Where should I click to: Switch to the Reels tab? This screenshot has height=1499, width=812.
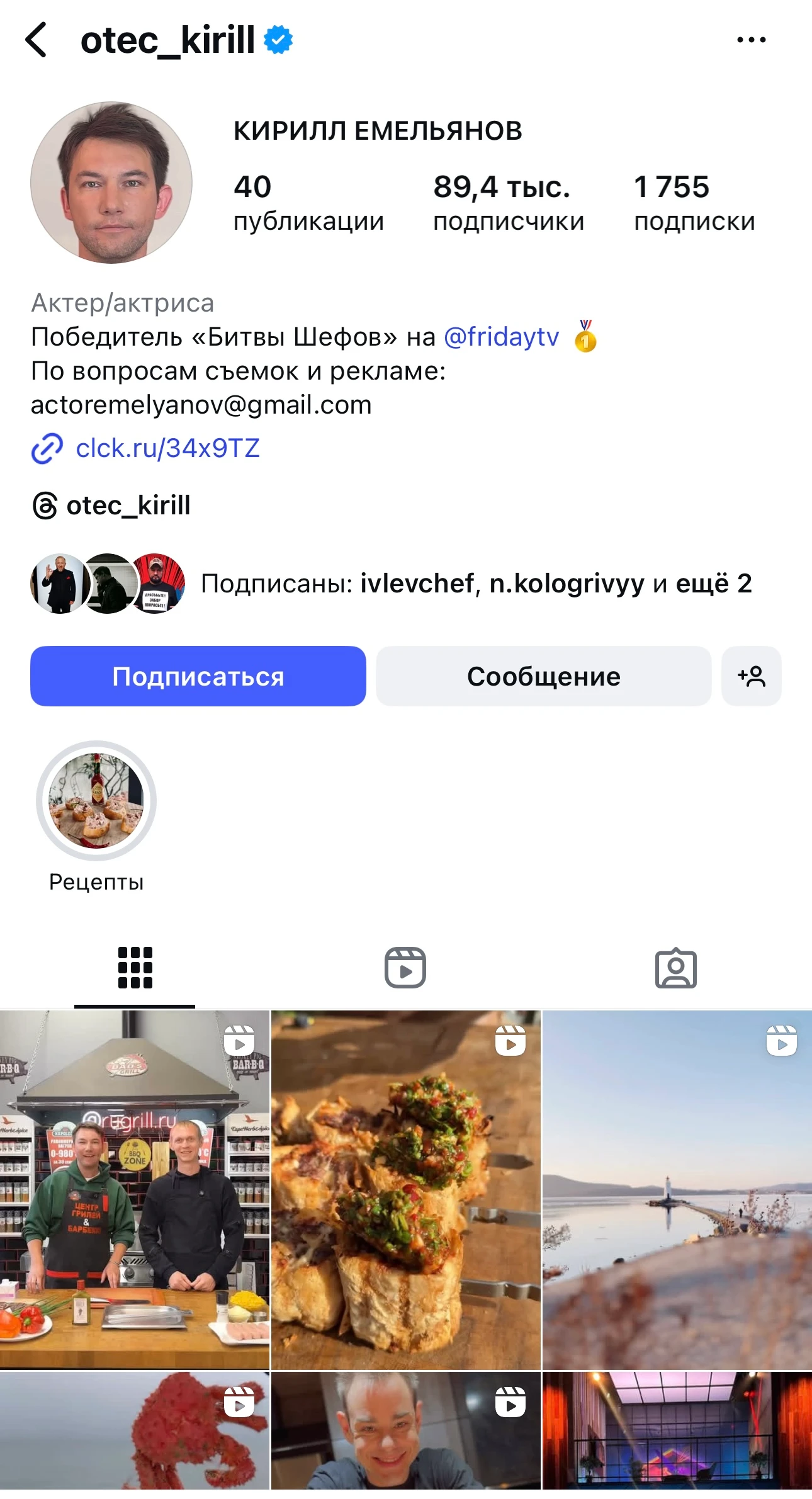(405, 968)
